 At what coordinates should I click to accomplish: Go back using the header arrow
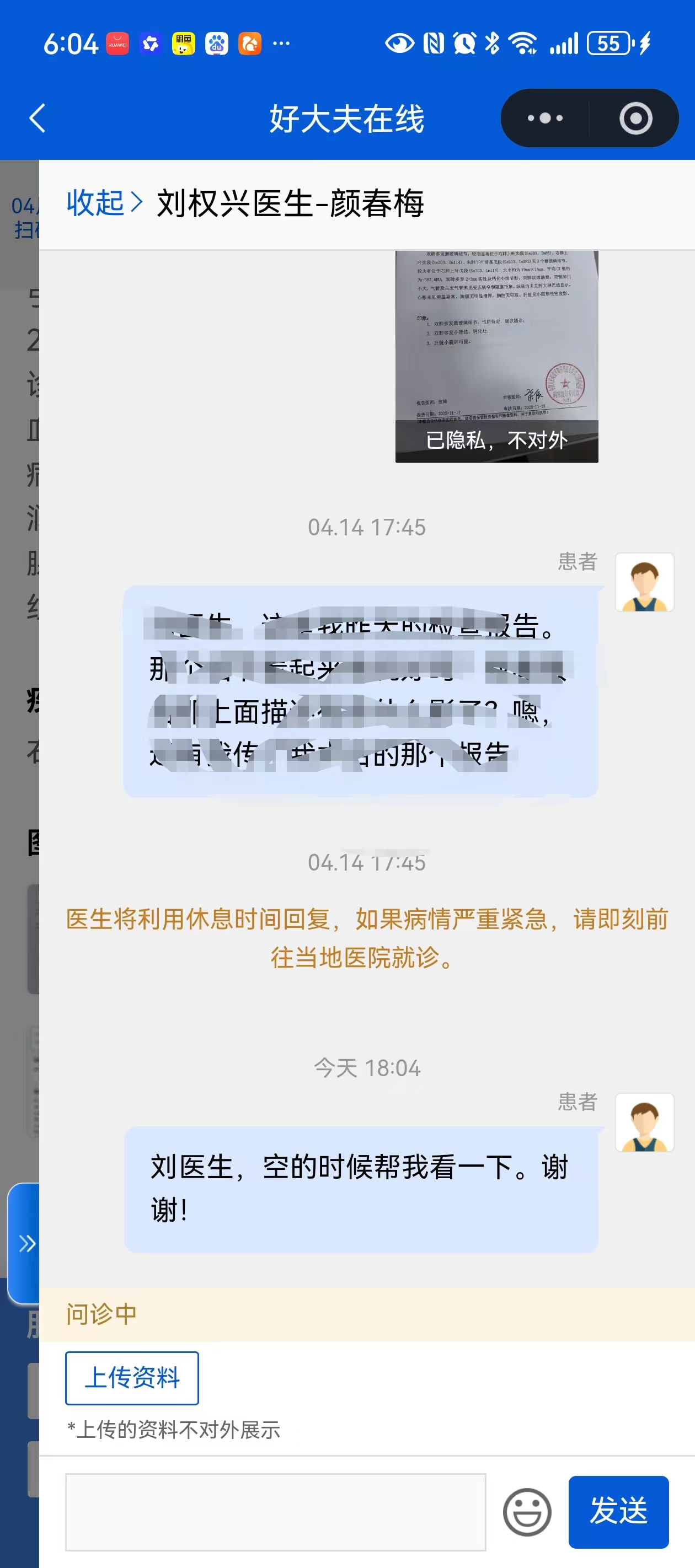pos(38,118)
